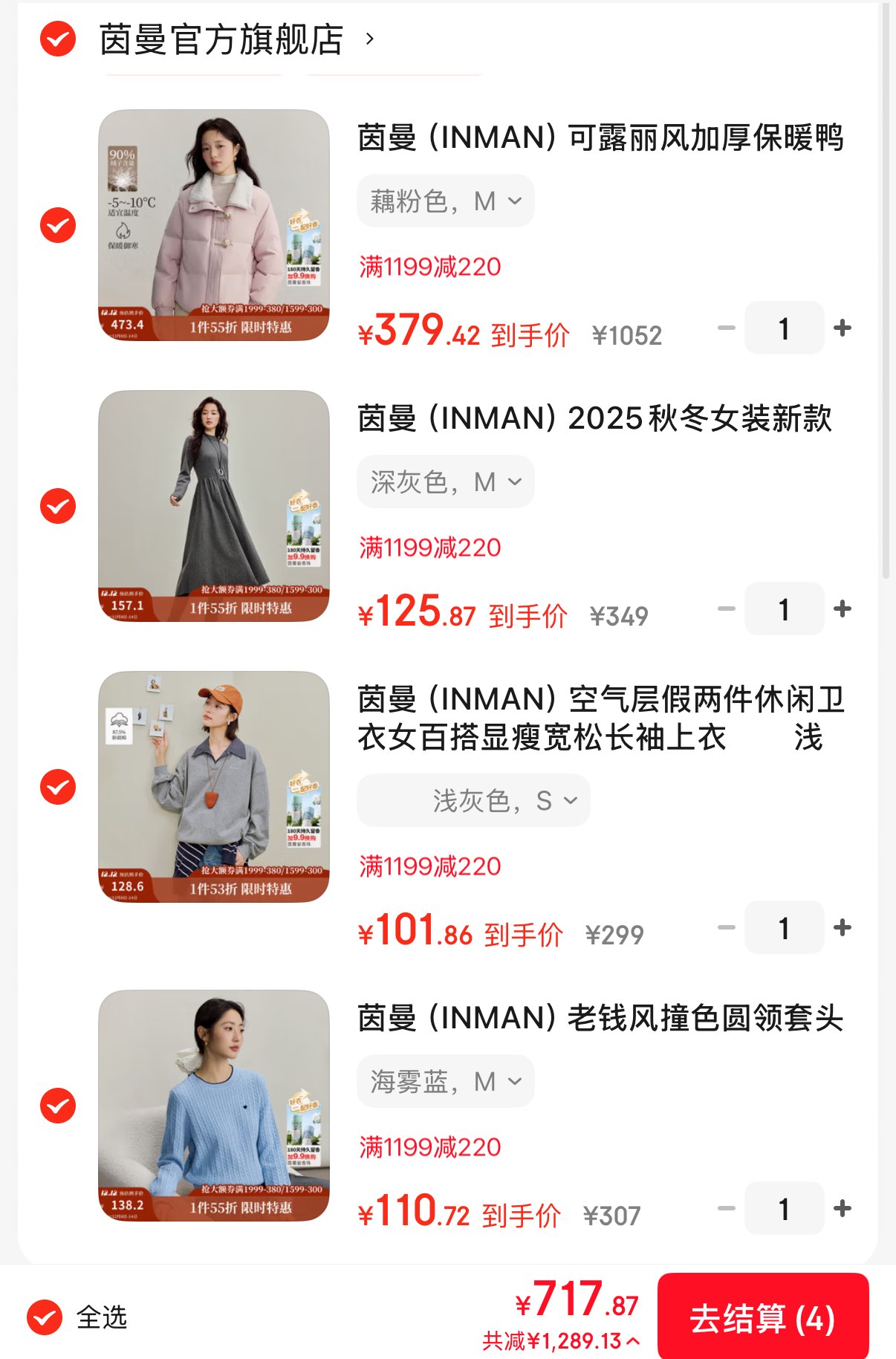Open the pink down jacket product image
This screenshot has width=896, height=1359.
(214, 225)
